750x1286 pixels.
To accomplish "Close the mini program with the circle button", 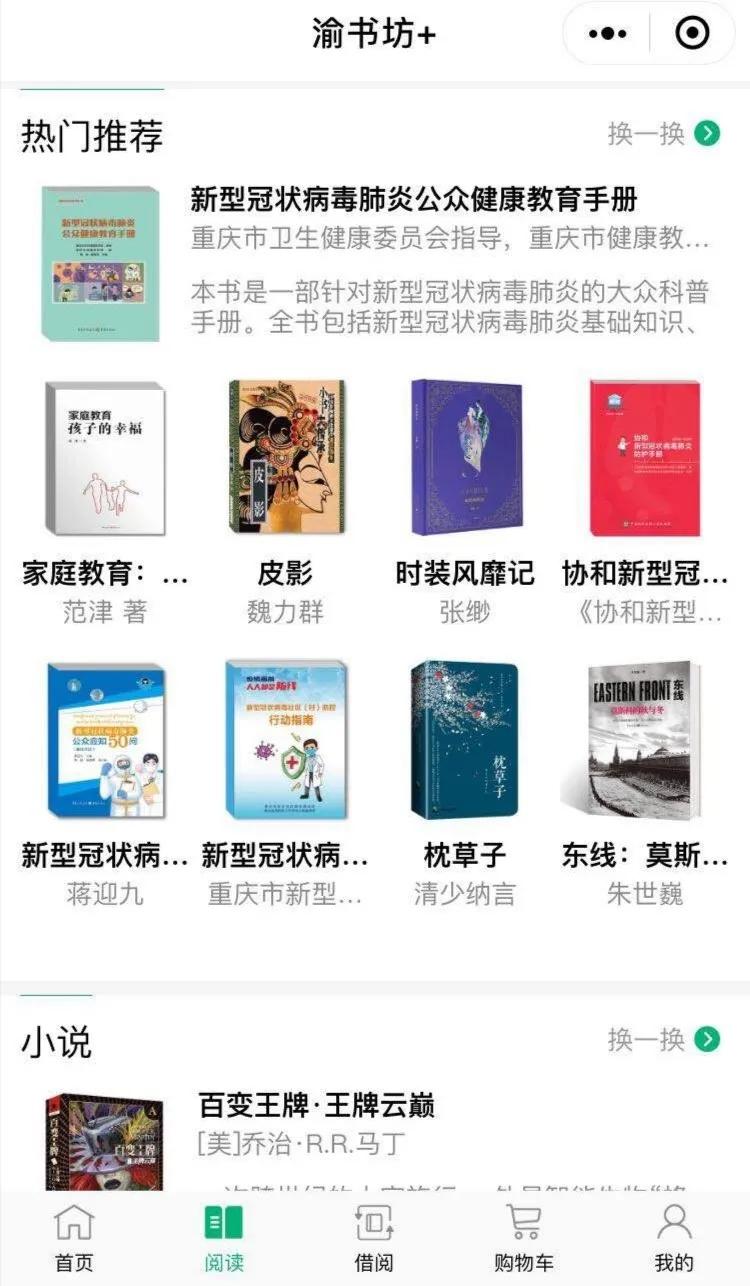I will [692, 33].
